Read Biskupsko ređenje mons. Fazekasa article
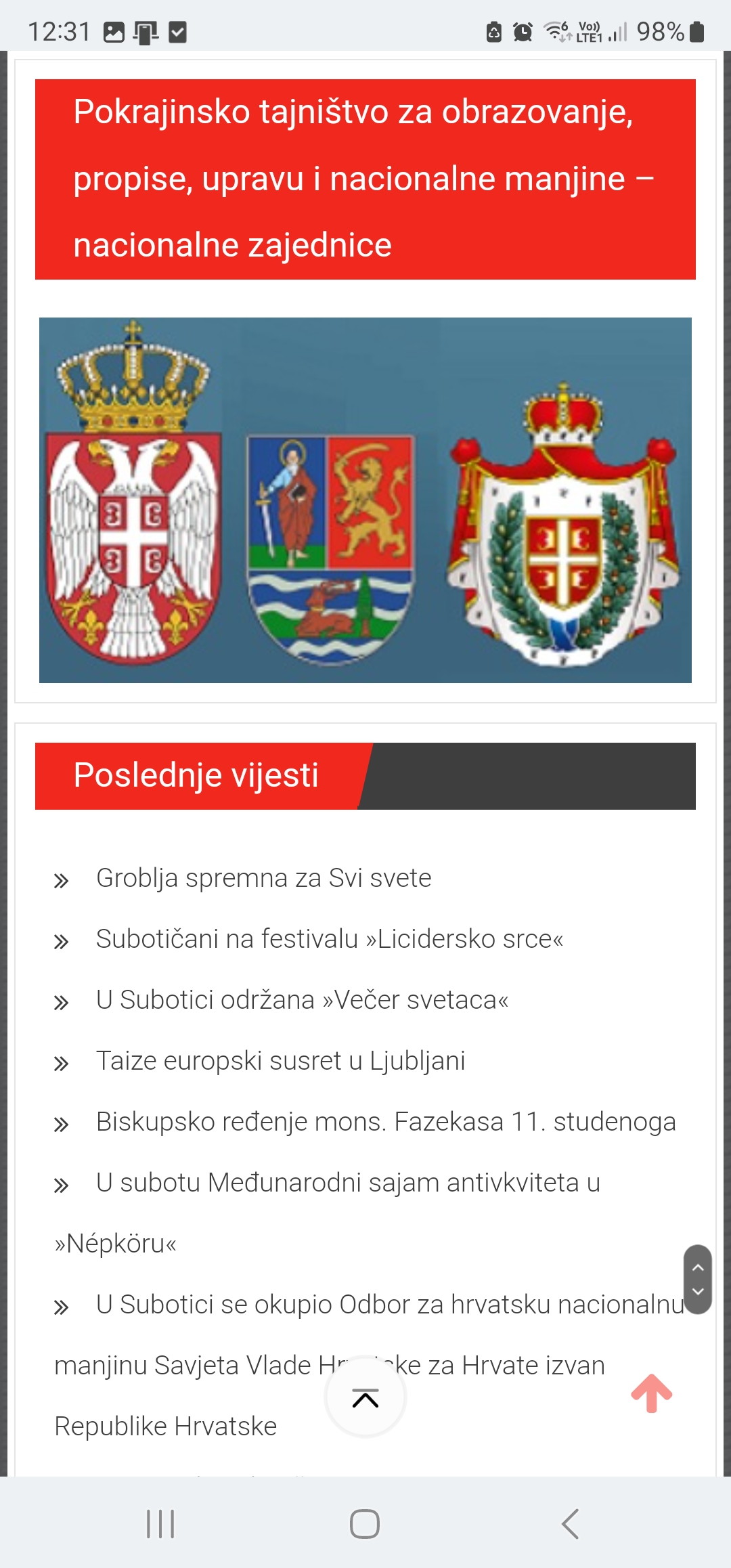731x1568 pixels. click(386, 1122)
